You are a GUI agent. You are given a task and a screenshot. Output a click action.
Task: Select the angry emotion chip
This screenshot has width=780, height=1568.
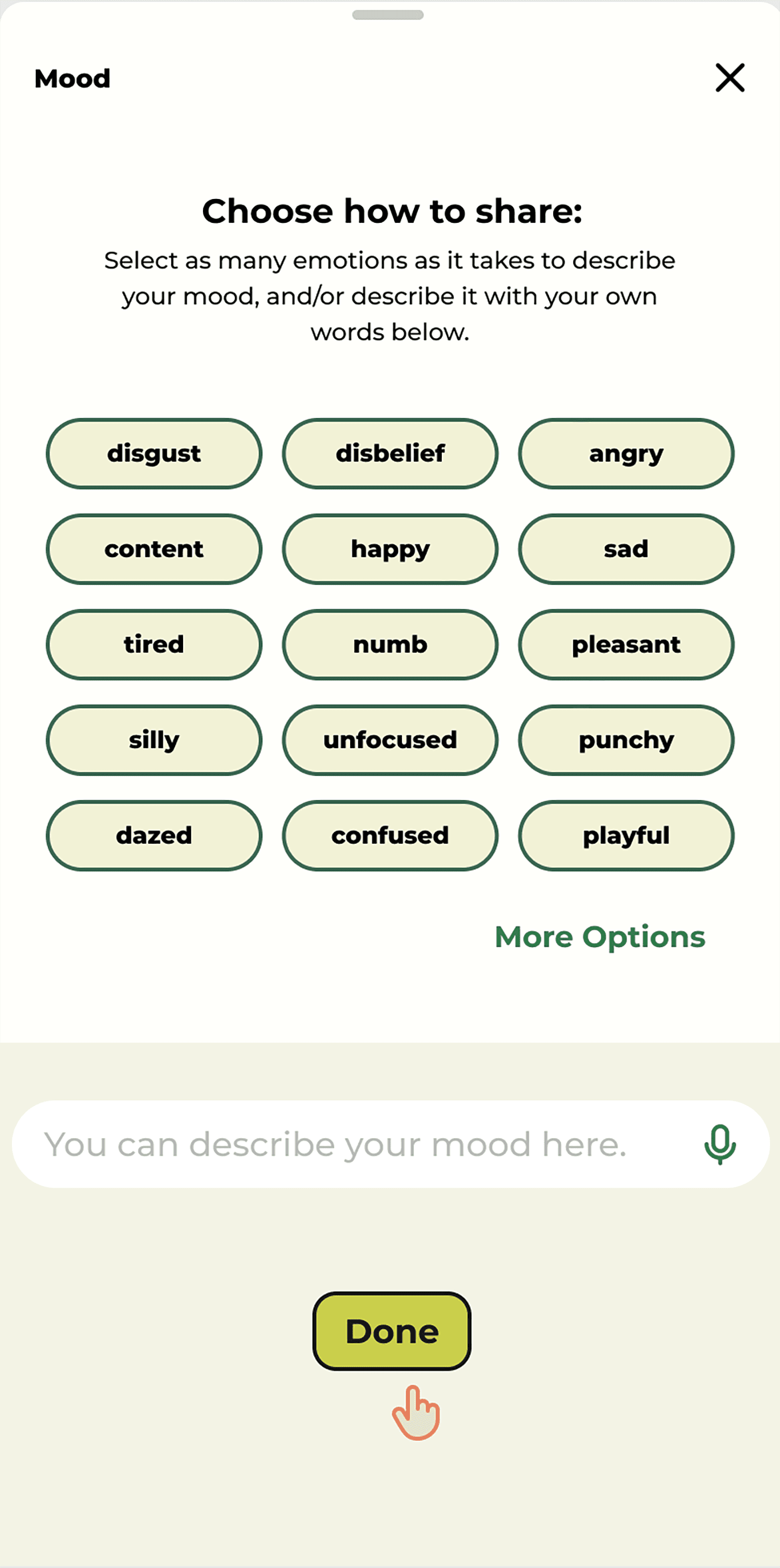[x=626, y=454]
